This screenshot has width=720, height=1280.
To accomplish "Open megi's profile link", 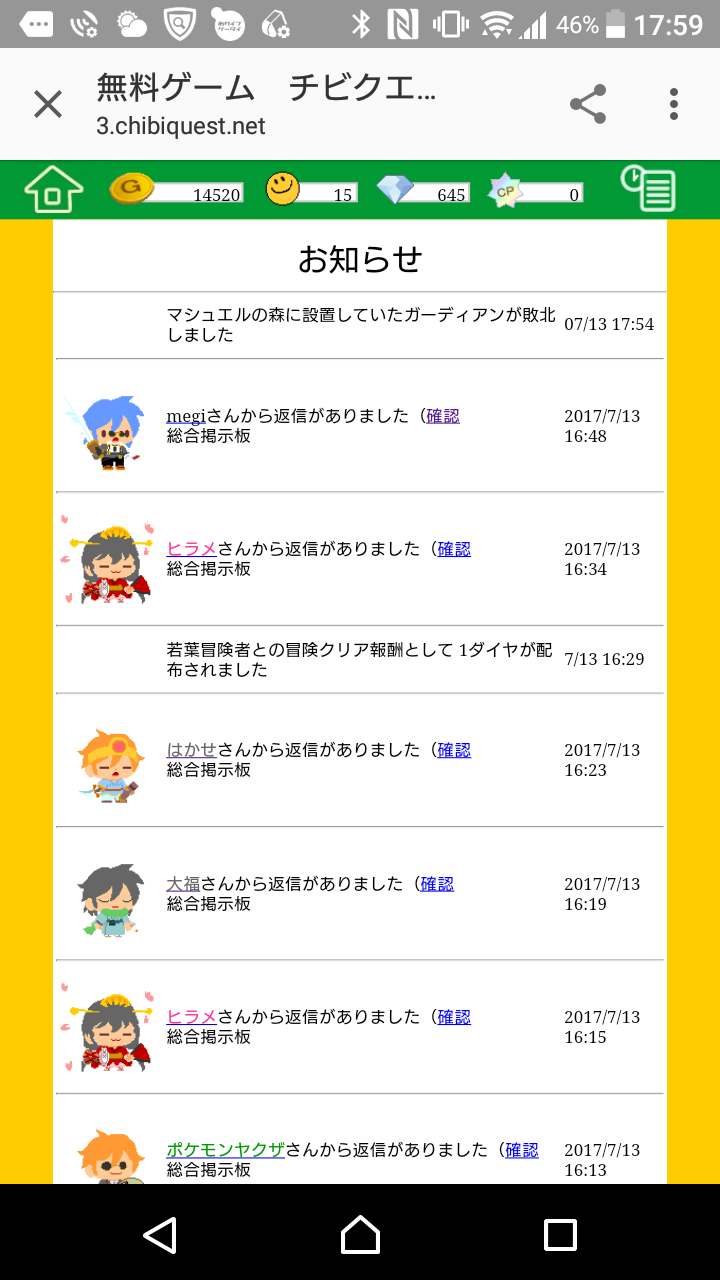I will [185, 416].
